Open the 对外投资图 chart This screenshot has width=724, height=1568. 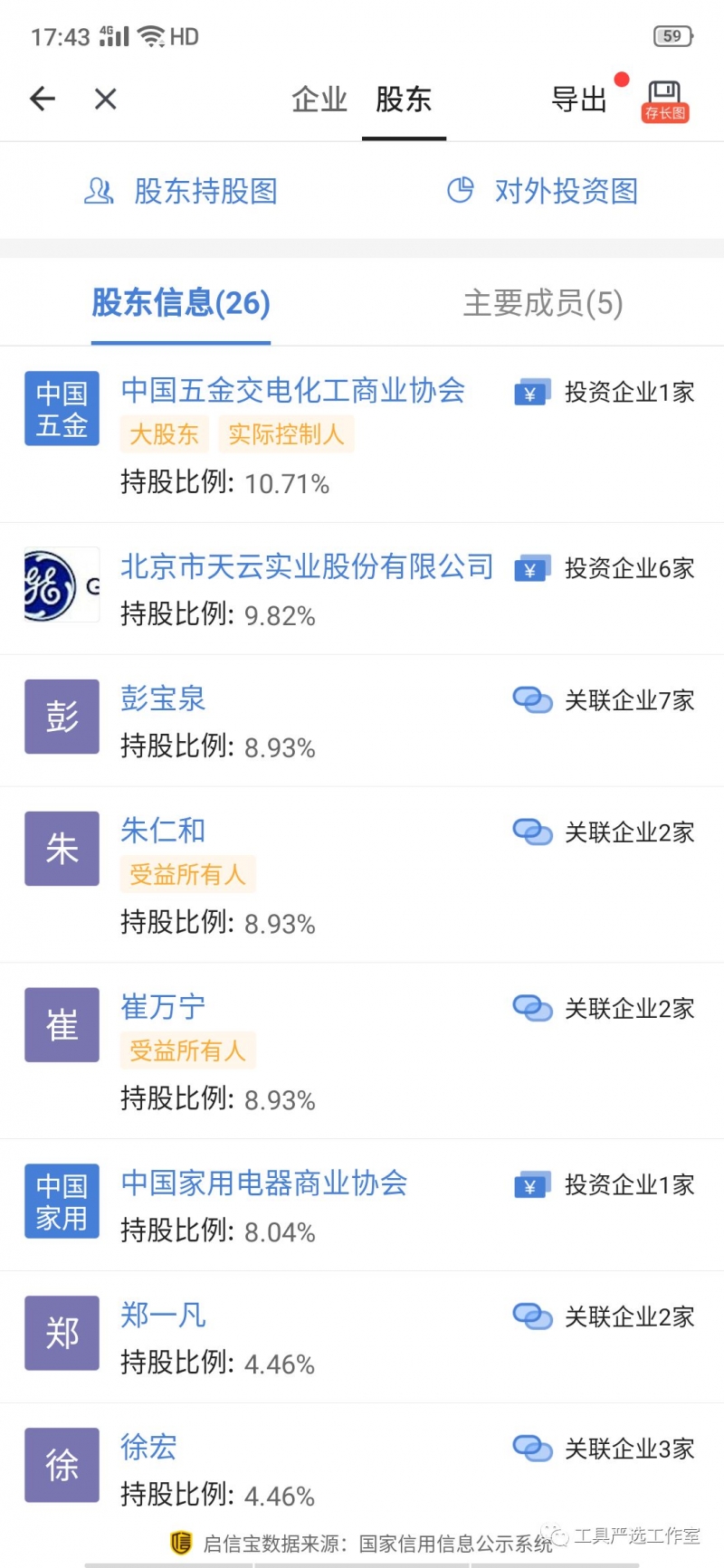tap(543, 191)
